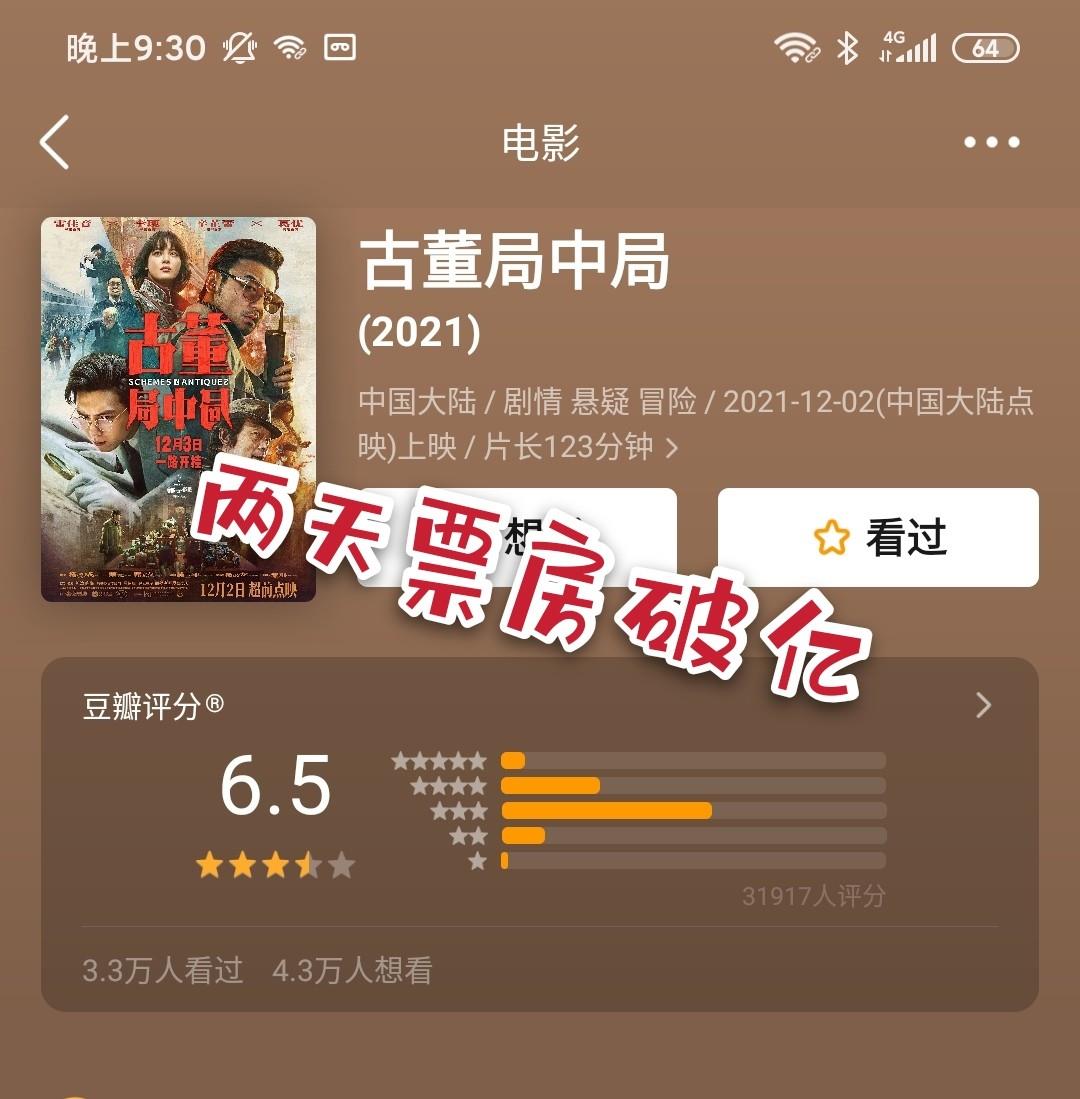
Task: Open the three-dot overflow menu
Action: pyautogui.click(x=991, y=142)
